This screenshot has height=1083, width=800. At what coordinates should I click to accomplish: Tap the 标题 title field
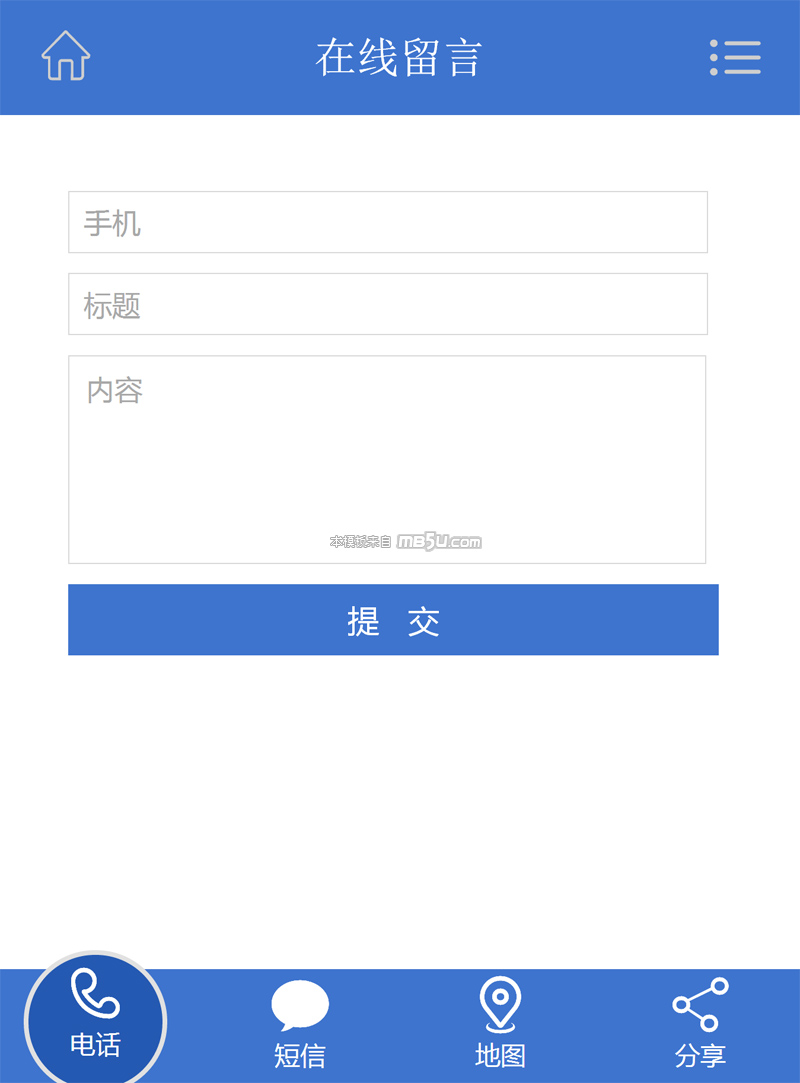[x=388, y=304]
